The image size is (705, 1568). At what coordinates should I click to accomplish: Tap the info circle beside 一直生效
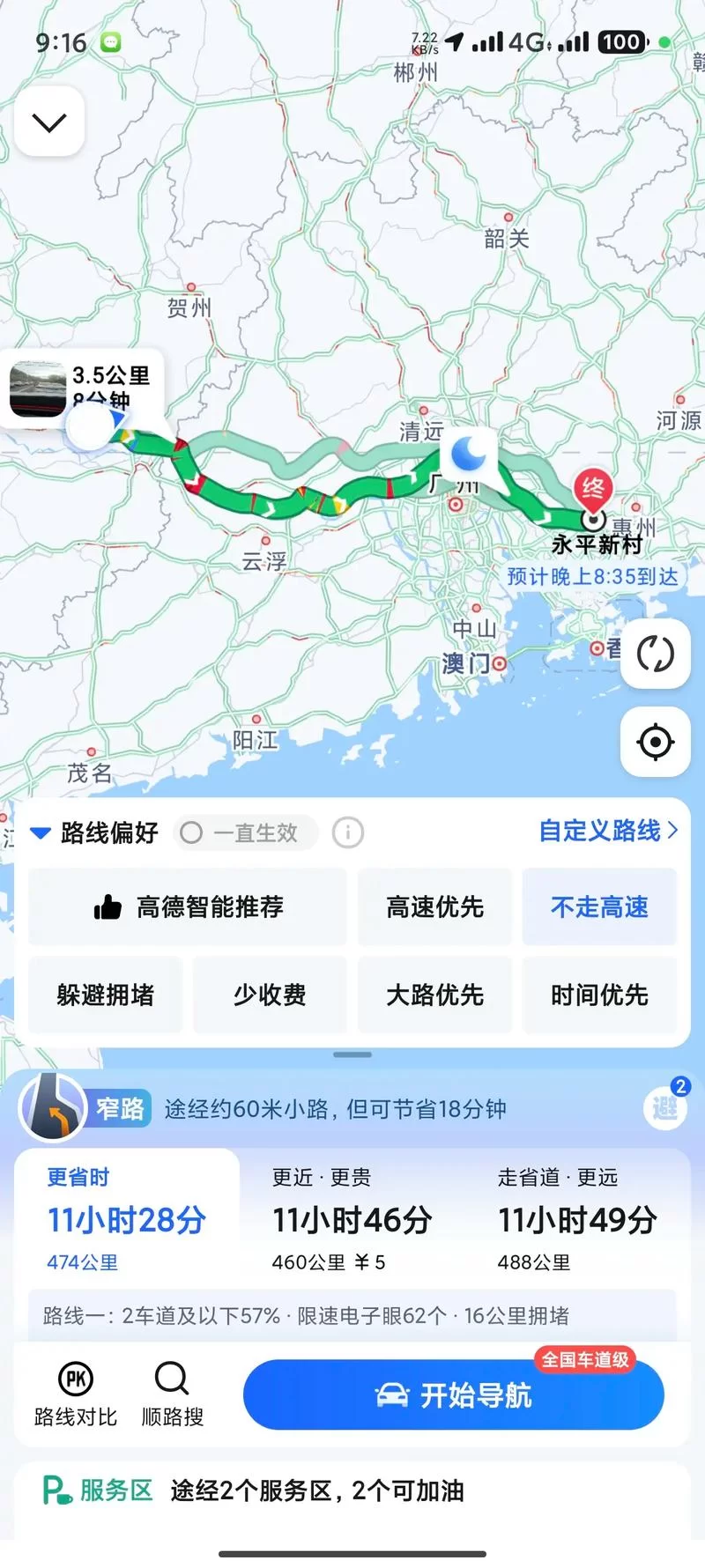click(348, 832)
